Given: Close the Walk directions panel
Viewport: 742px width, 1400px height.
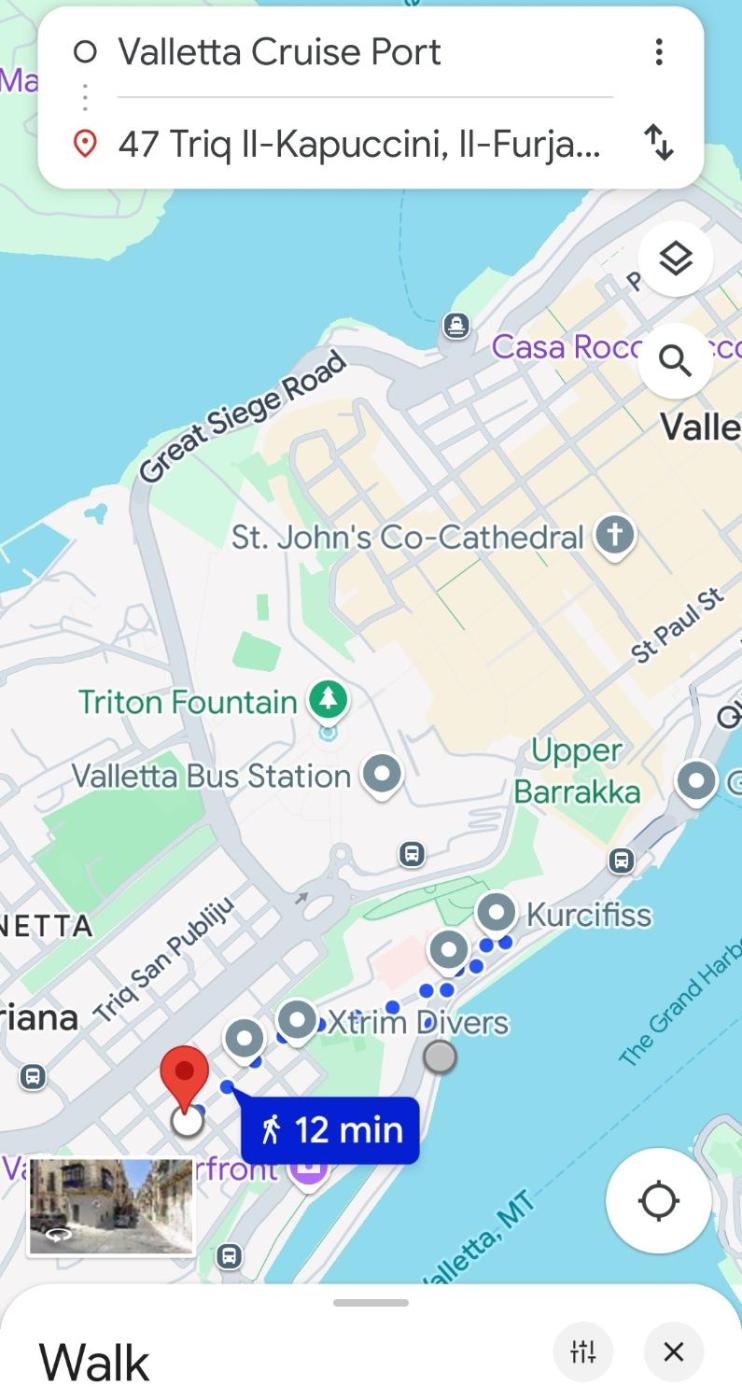Looking at the screenshot, I should click(x=673, y=1352).
